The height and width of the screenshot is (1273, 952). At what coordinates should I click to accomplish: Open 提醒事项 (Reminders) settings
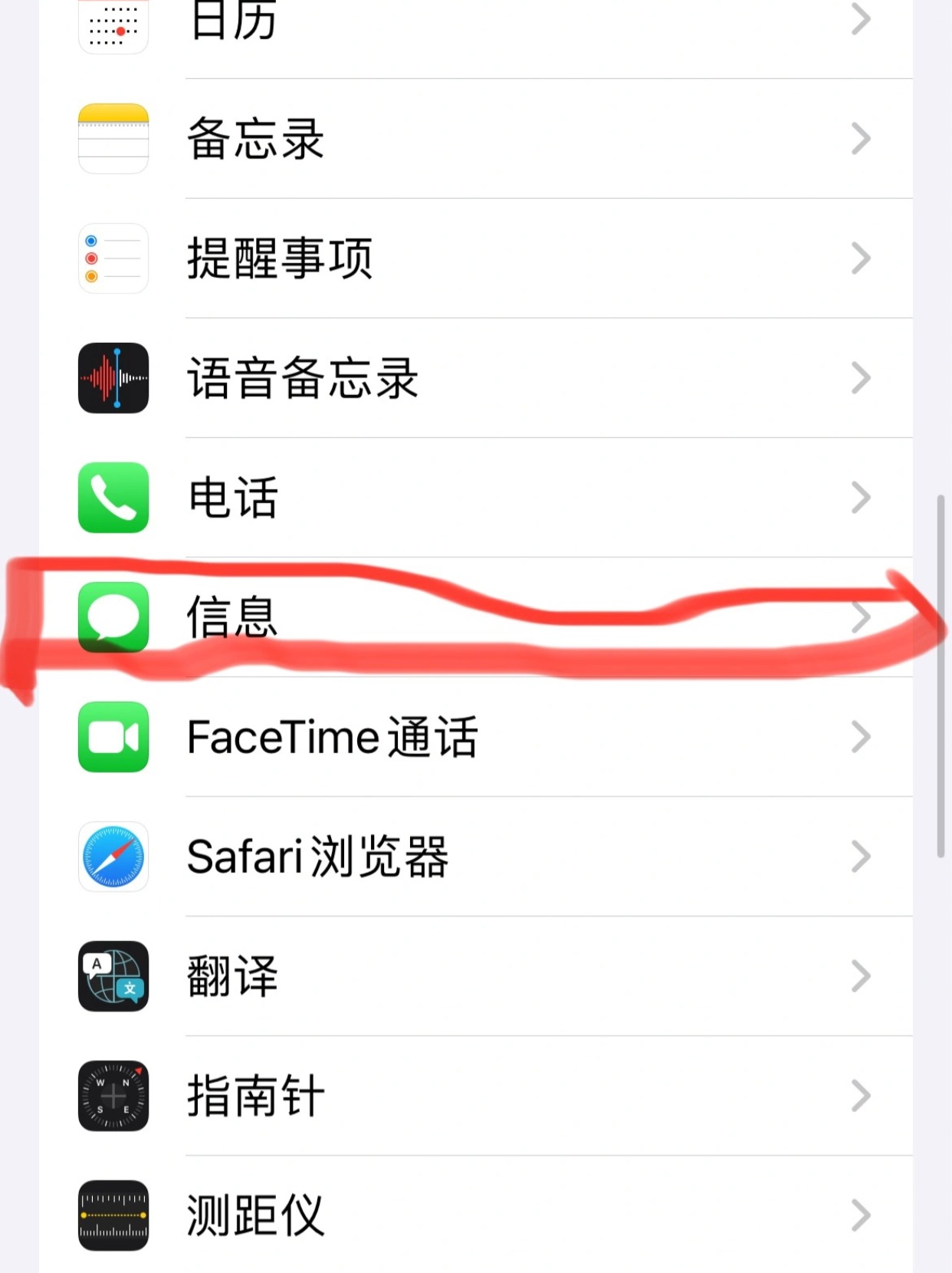click(x=475, y=258)
